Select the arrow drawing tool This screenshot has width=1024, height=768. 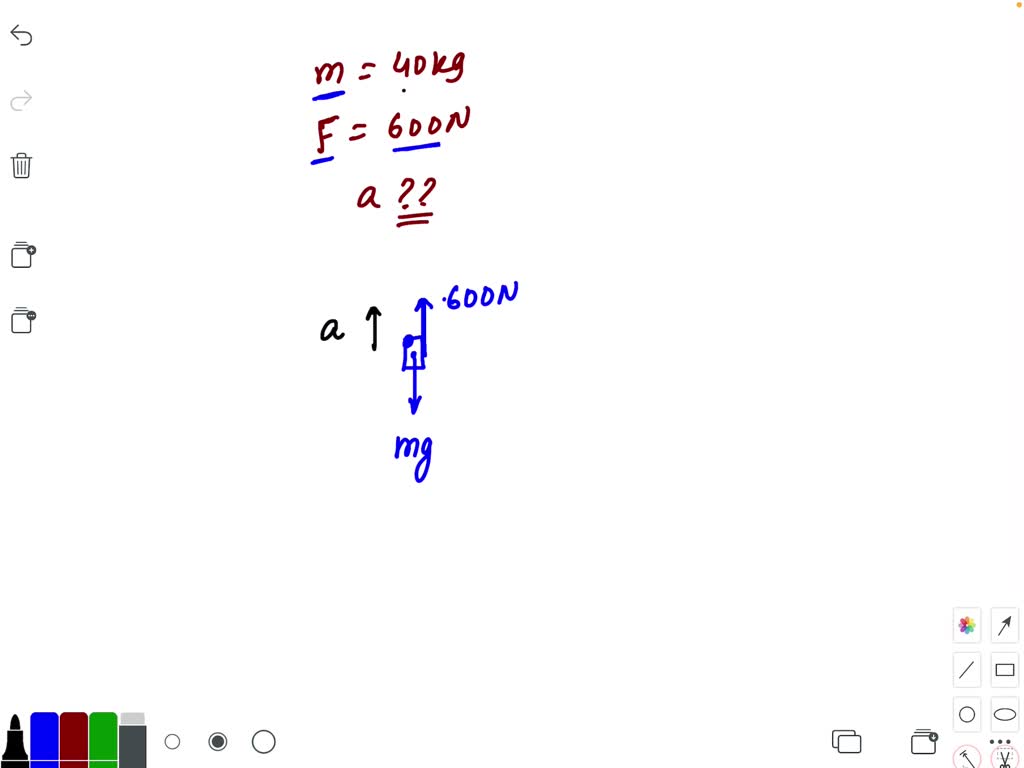[1004, 625]
